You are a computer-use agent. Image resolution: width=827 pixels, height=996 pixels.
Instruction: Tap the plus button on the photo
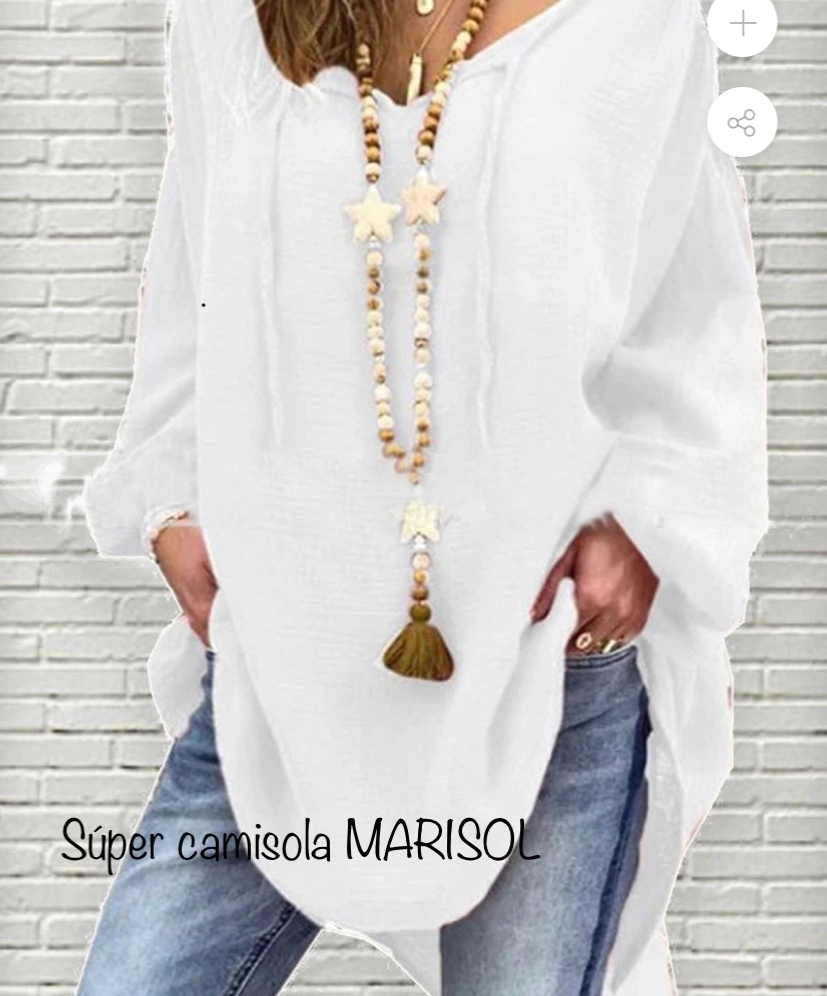point(742,24)
